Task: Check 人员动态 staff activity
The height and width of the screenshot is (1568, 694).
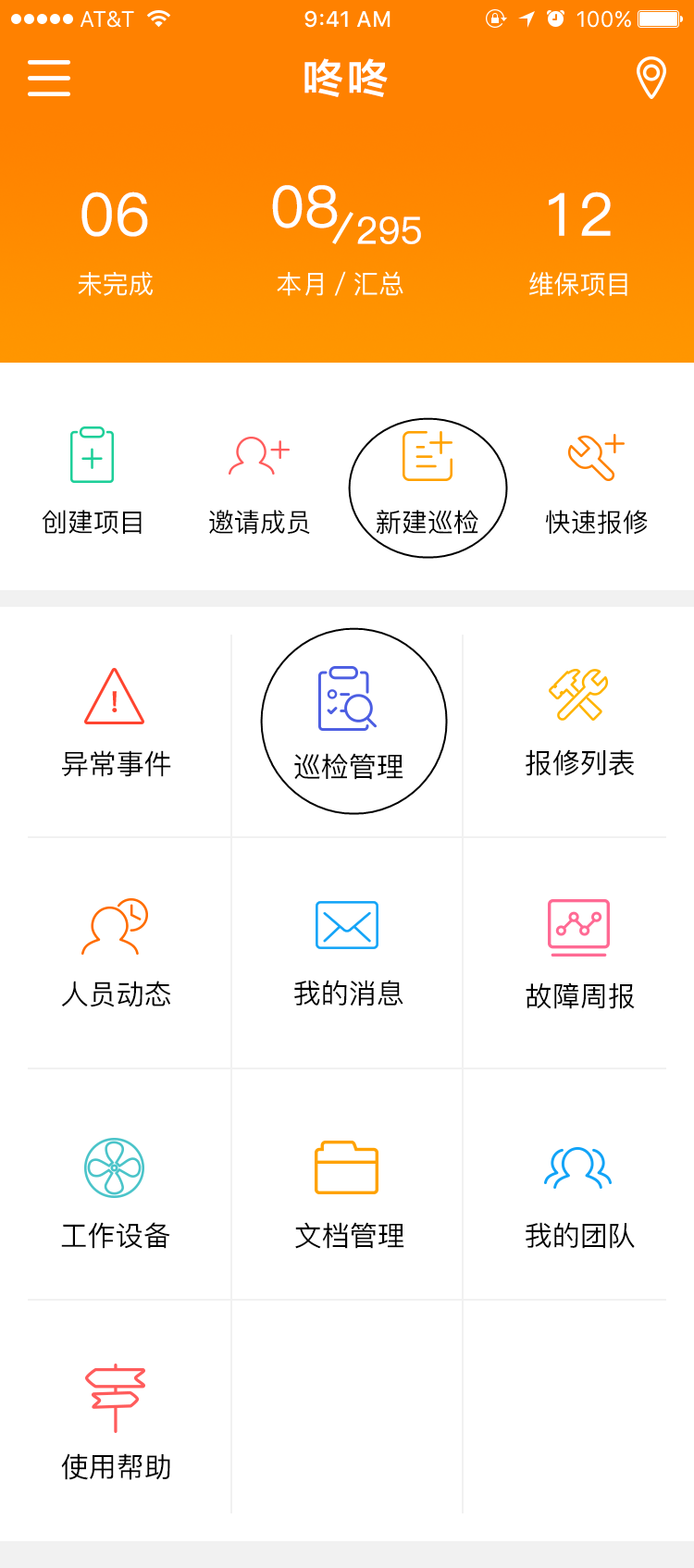Action: coord(116,954)
